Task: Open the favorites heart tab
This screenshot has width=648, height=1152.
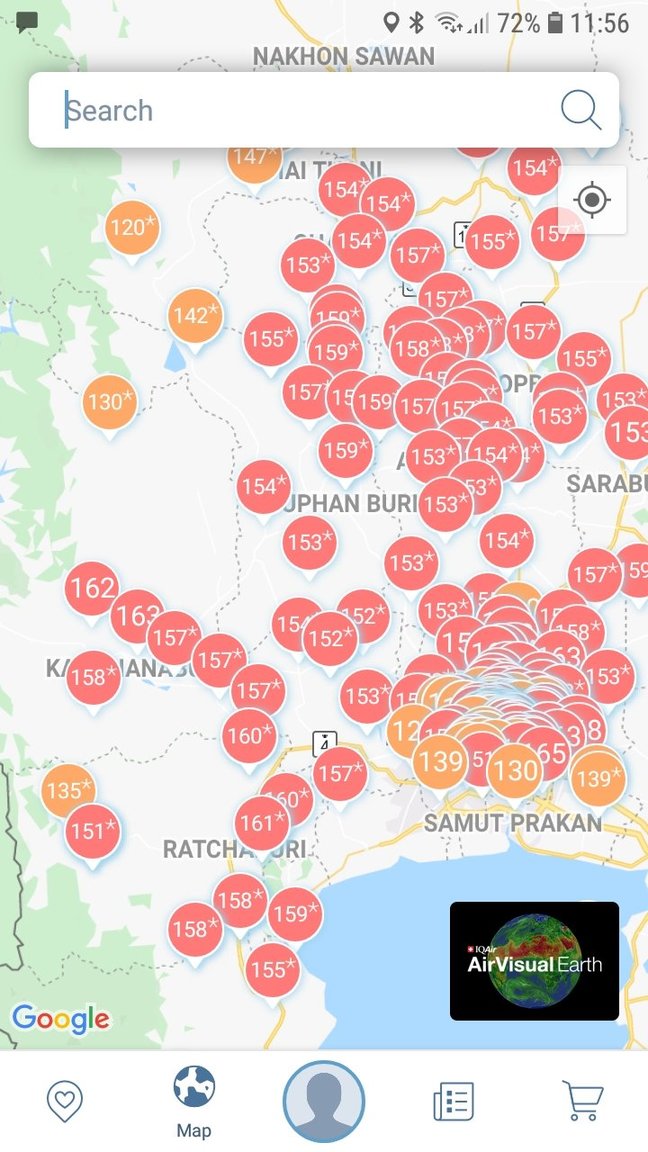Action: click(65, 1101)
